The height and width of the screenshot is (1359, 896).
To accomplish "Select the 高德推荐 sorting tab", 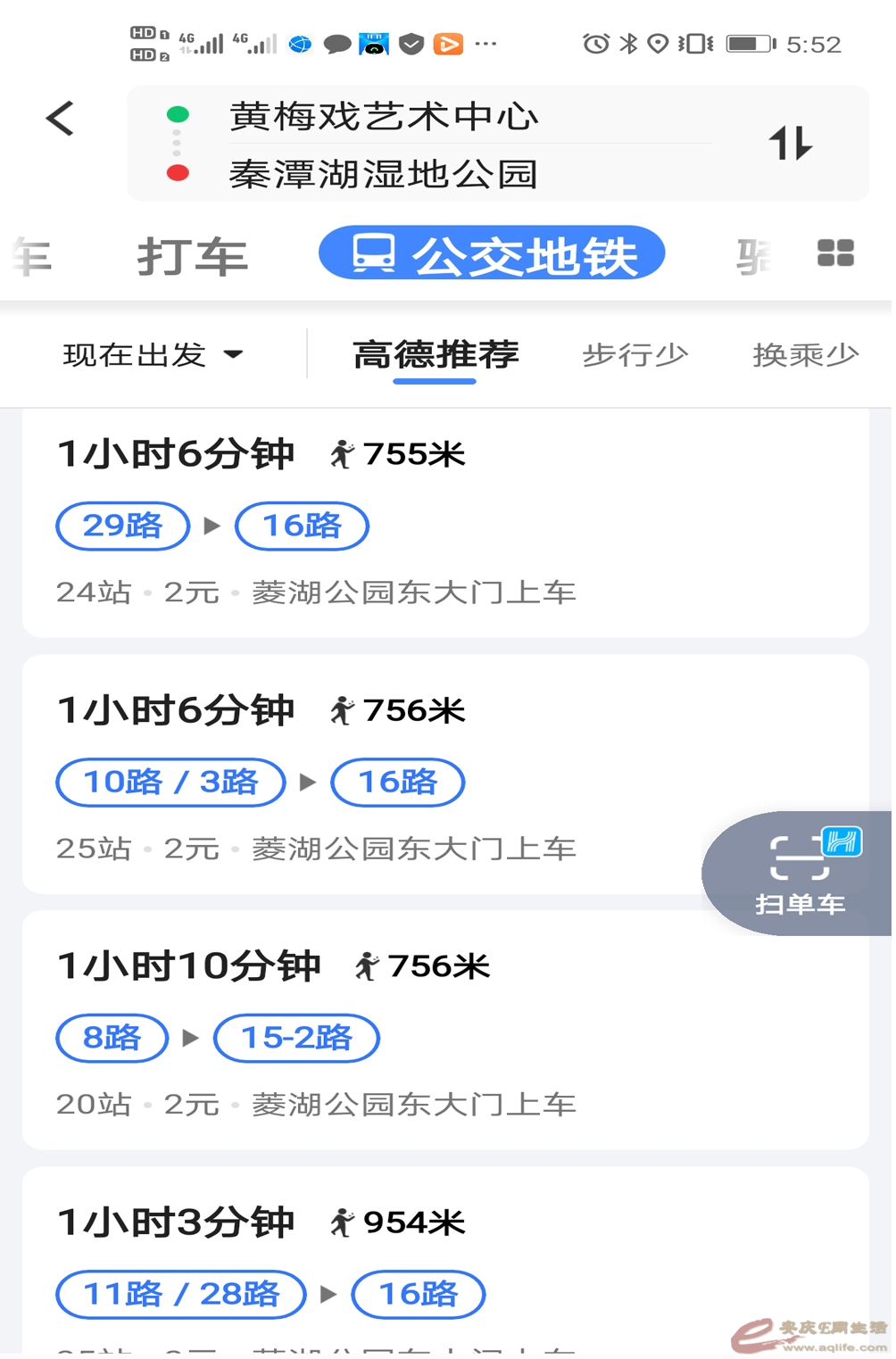I will pos(436,355).
